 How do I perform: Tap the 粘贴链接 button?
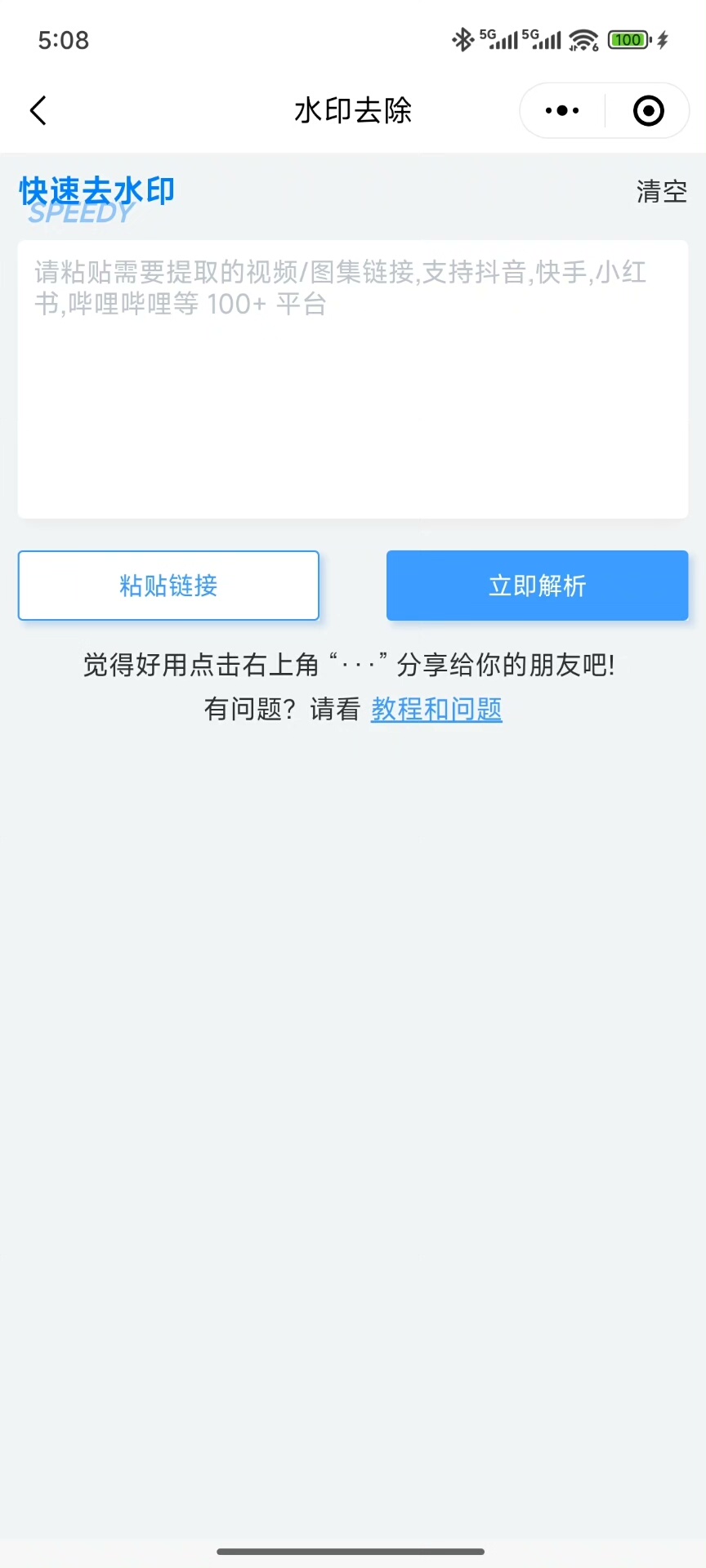pyautogui.click(x=168, y=586)
